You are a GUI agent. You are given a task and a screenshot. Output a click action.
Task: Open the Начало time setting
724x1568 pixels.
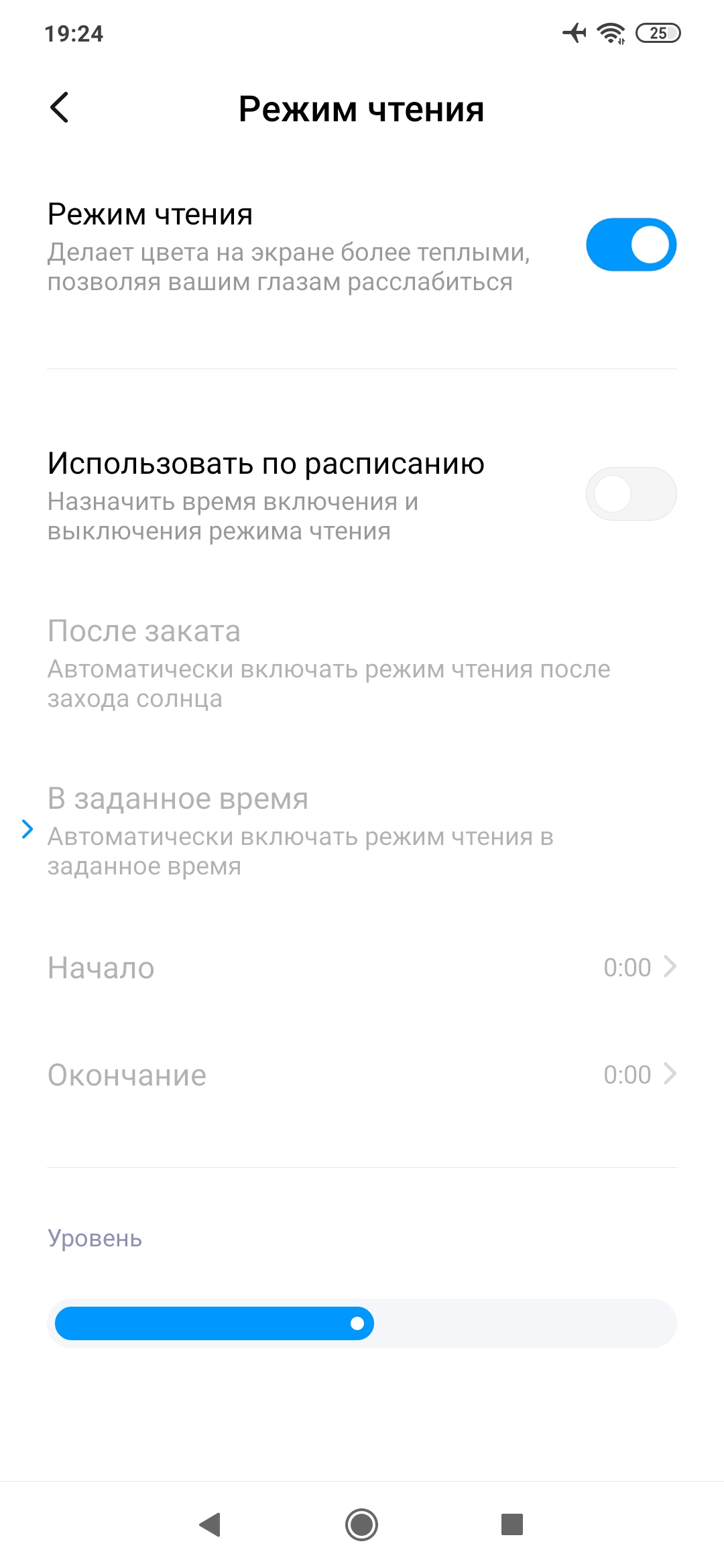pos(362,968)
